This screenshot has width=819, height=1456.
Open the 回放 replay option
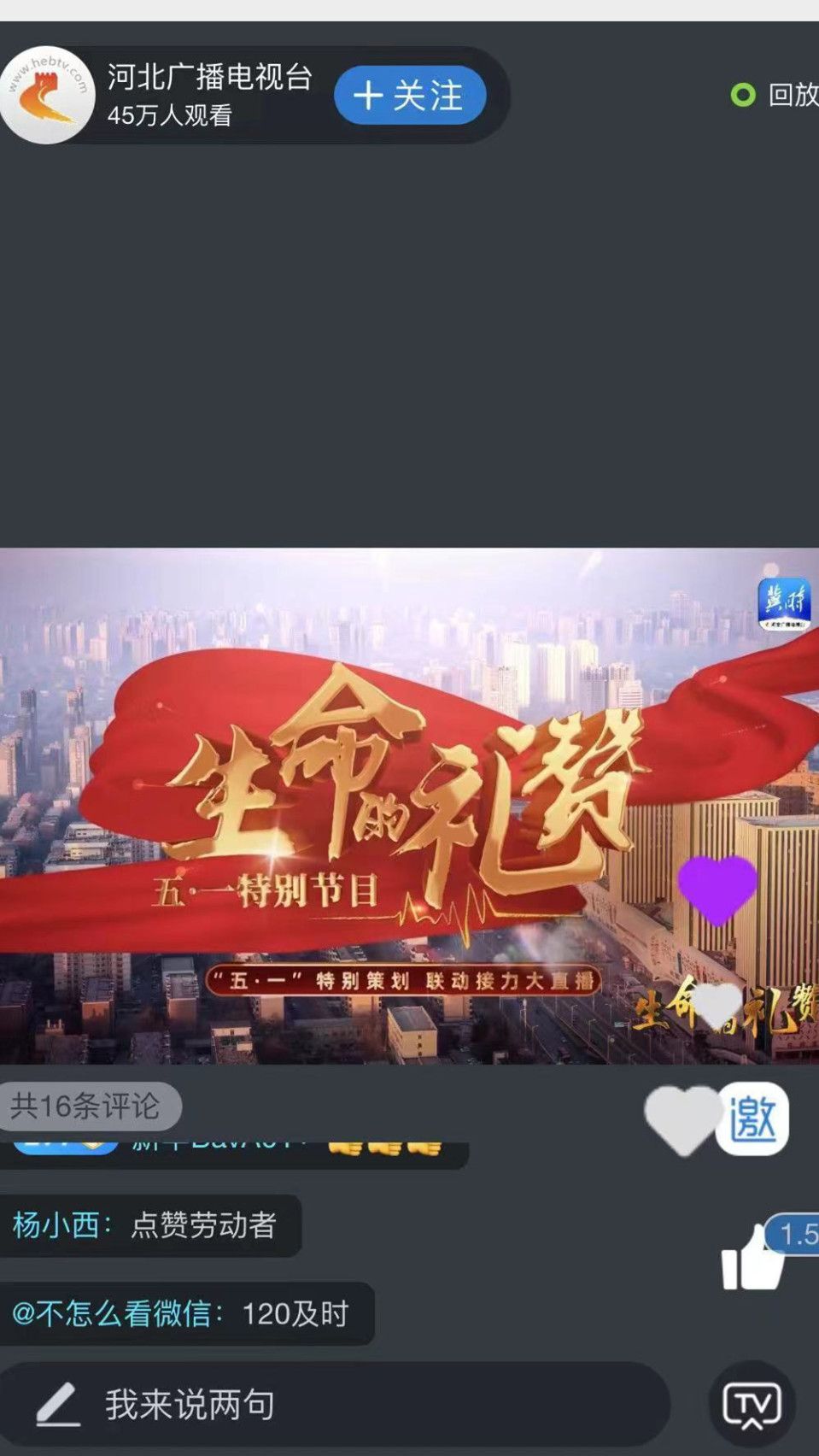coord(777,95)
